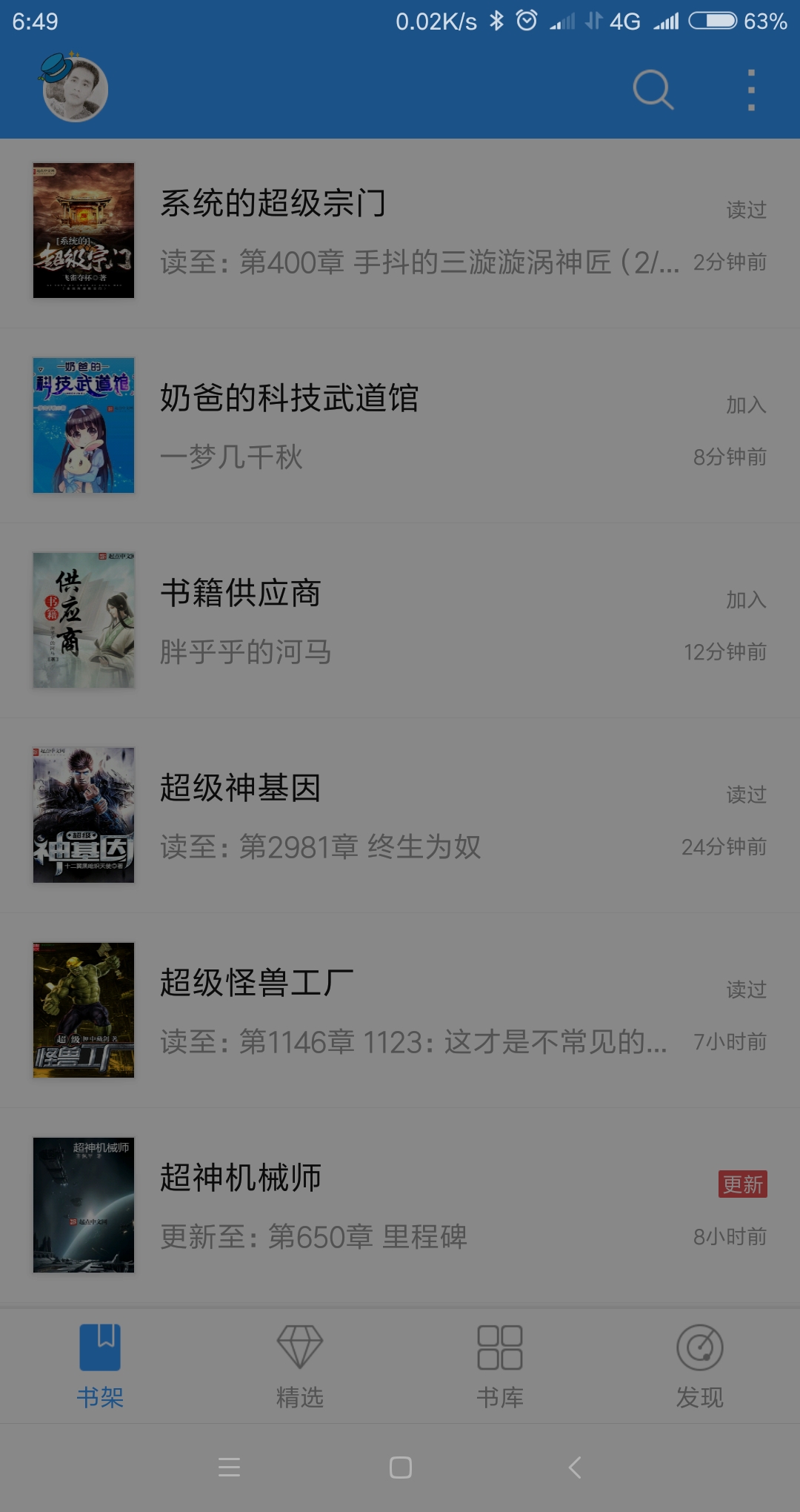The width and height of the screenshot is (800, 1512).
Task: Open the book 系统的超级宗门
Action: [400, 231]
